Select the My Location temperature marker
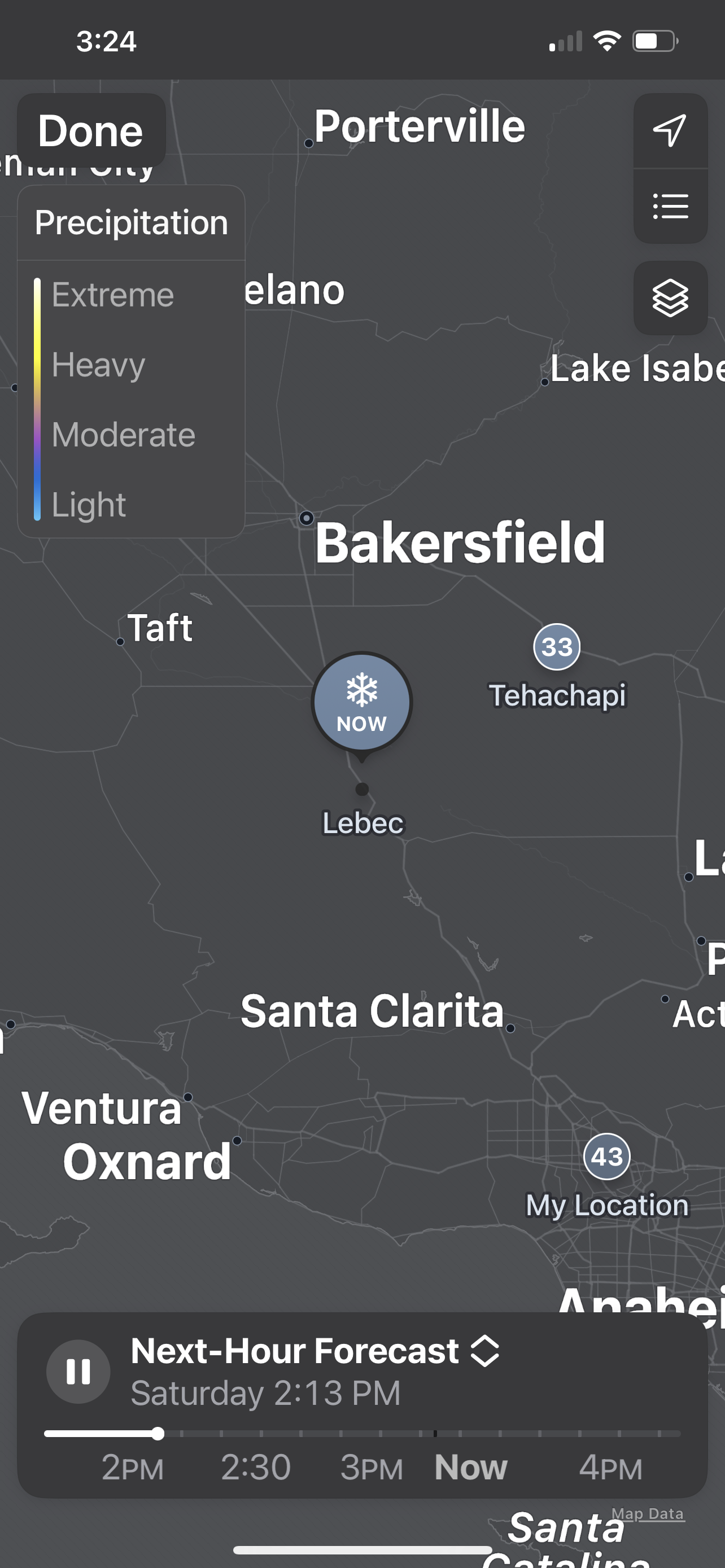The height and width of the screenshot is (1568, 725). [606, 1157]
